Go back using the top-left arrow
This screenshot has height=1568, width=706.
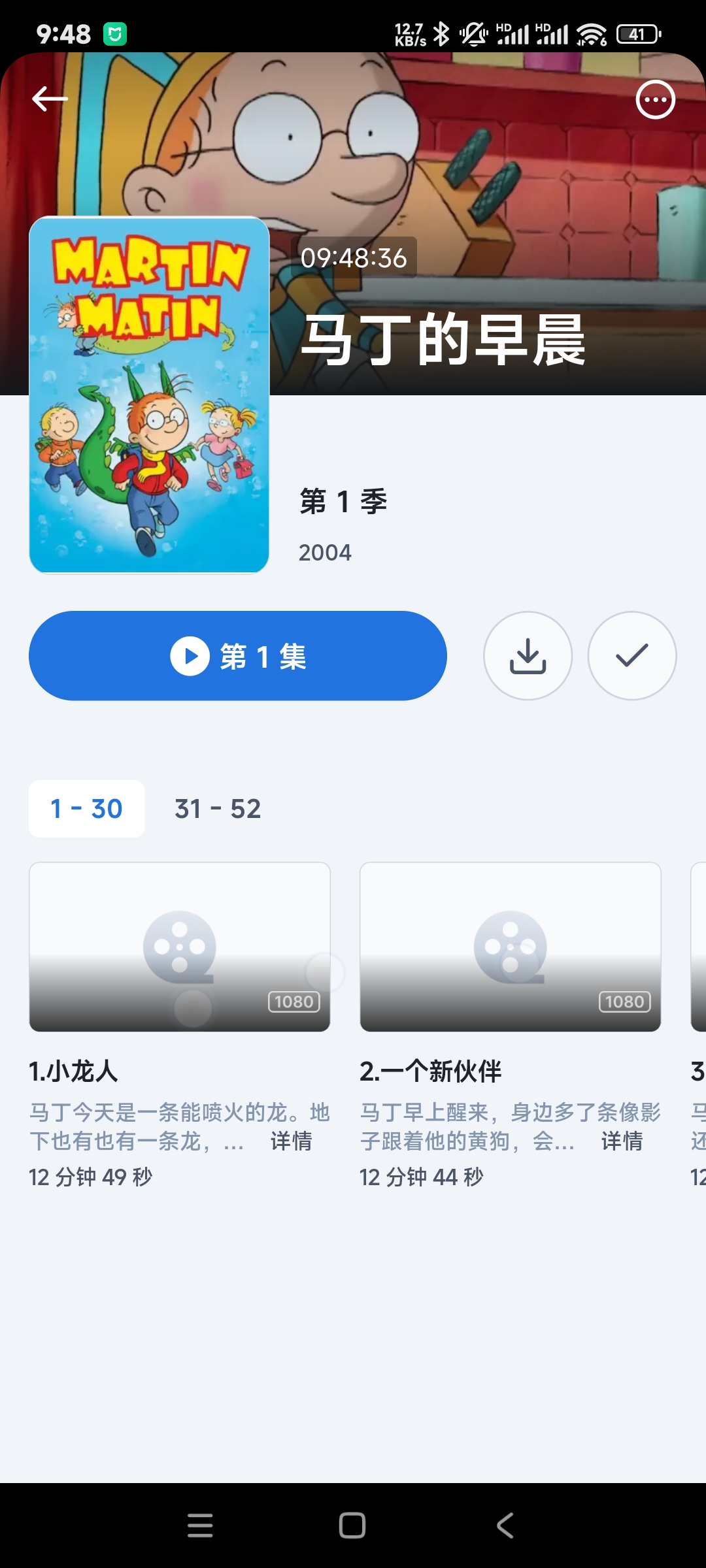50,99
